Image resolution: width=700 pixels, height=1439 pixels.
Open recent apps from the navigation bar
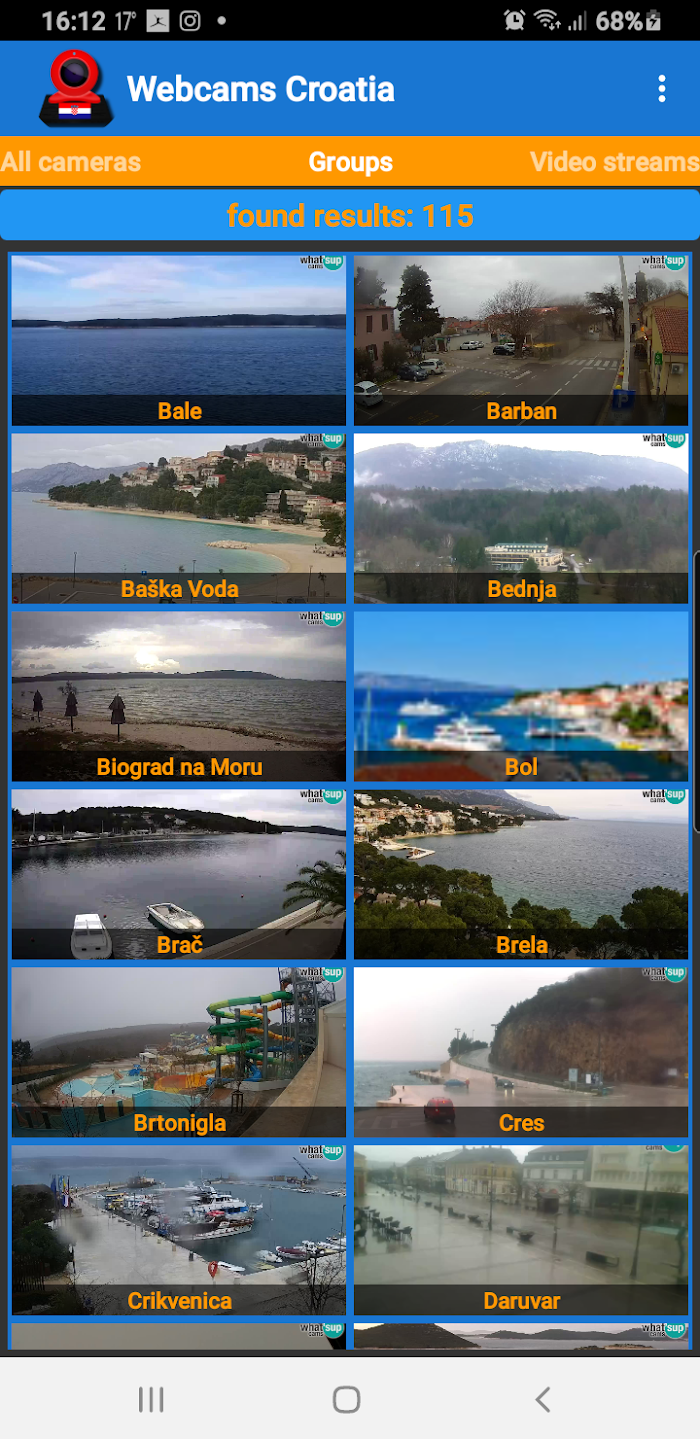(151, 1399)
